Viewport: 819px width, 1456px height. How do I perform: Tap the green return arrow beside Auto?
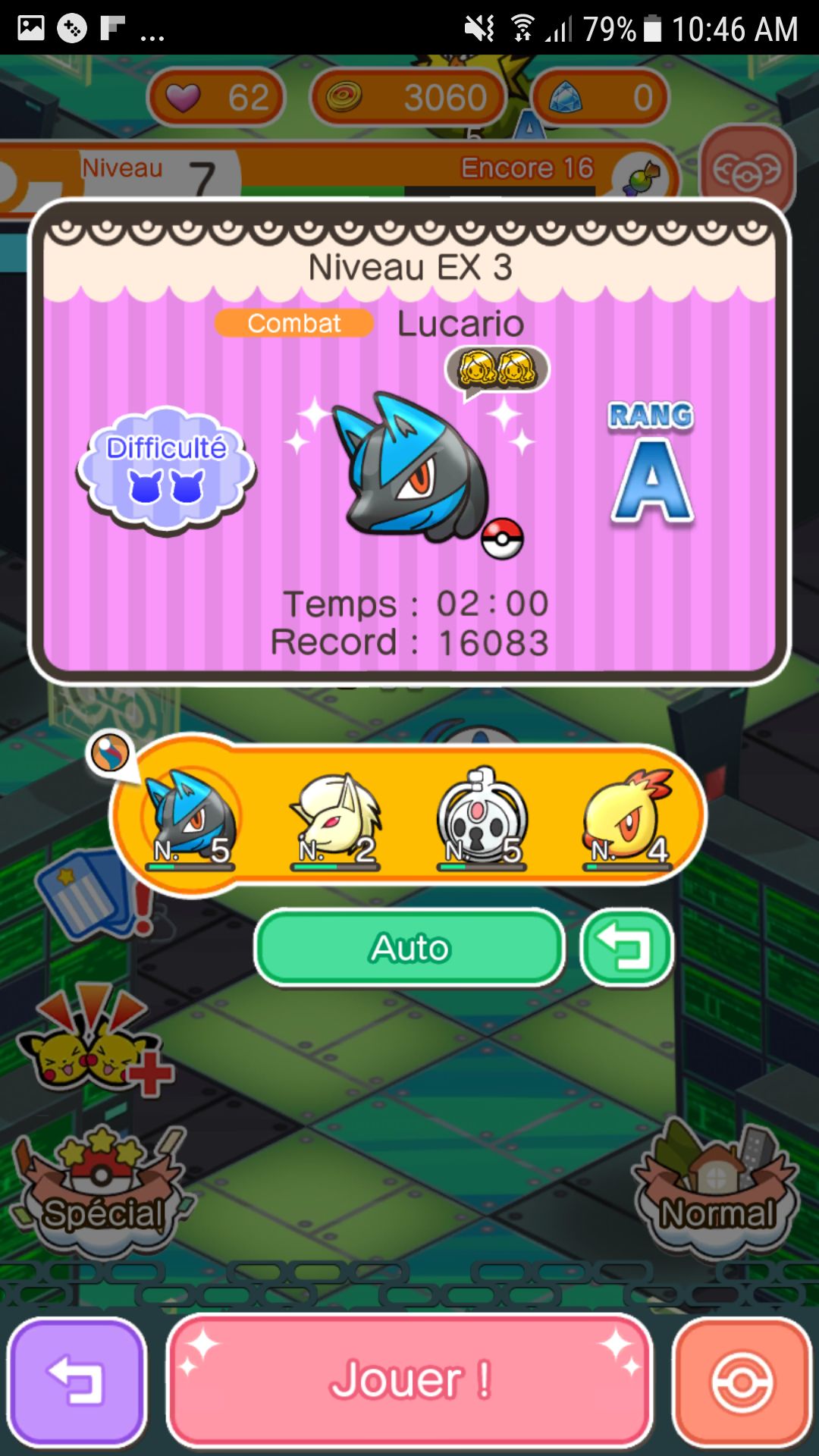click(x=626, y=948)
